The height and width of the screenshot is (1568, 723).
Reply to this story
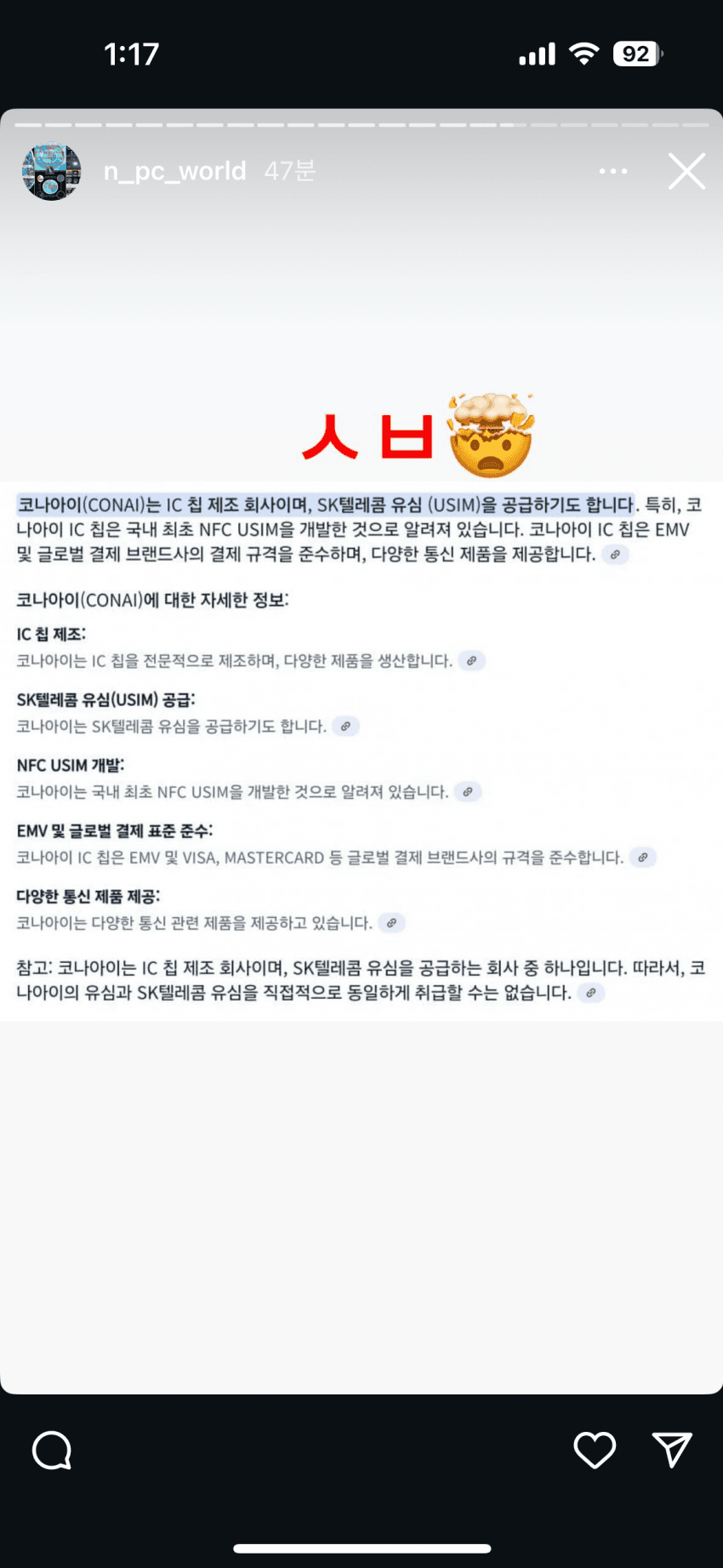click(x=52, y=1450)
